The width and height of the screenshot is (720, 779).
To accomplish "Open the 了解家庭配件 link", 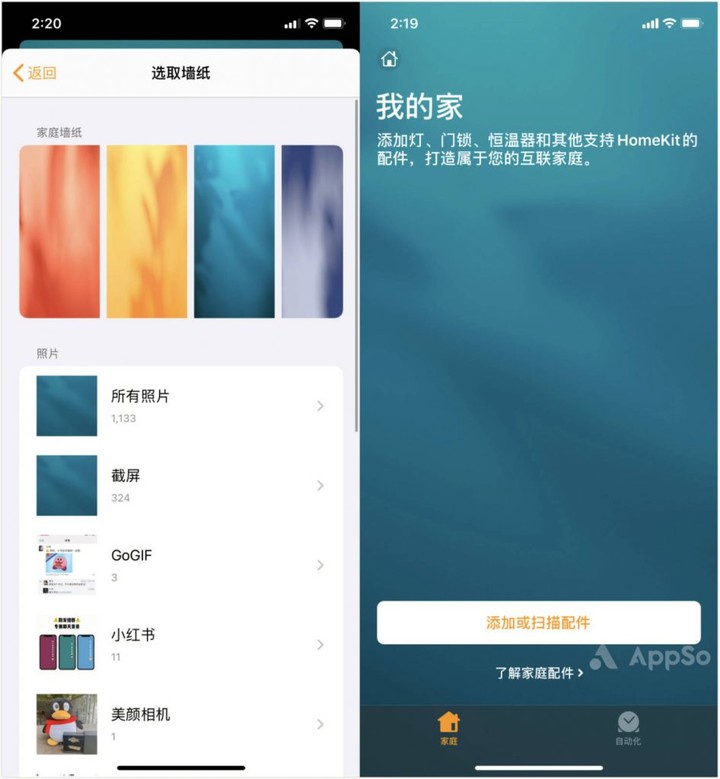I will pyautogui.click(x=538, y=673).
